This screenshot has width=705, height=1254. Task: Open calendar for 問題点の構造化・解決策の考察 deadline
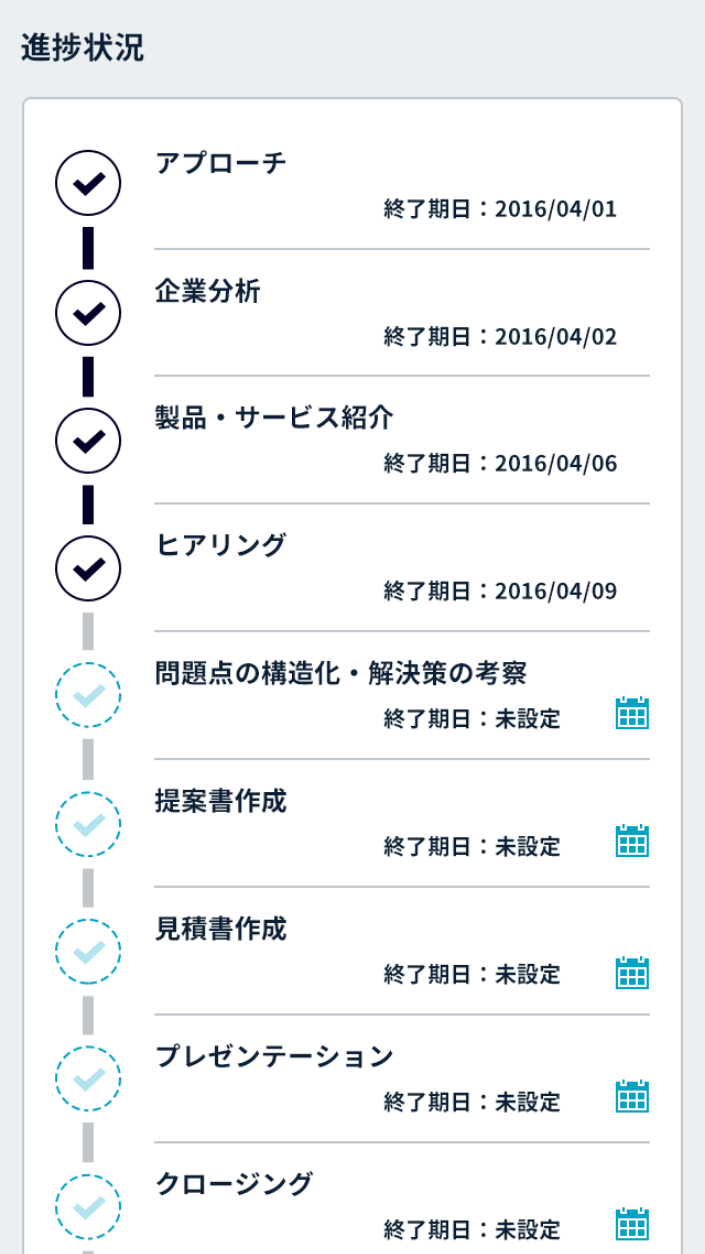pos(632,713)
